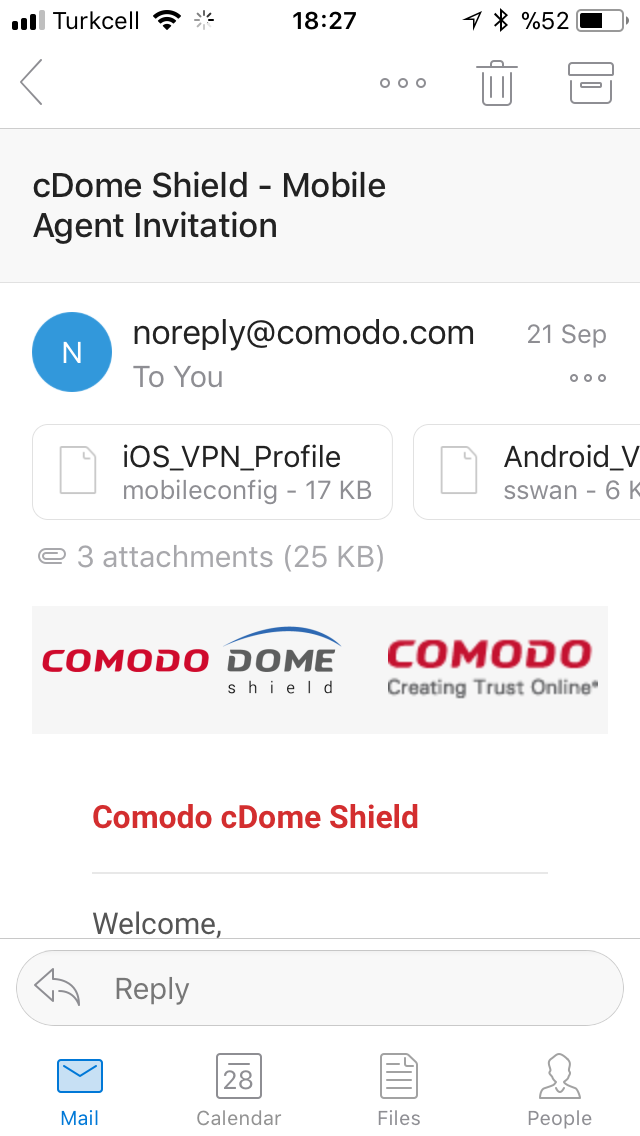Archive this email
The image size is (640, 1136).
(x=591, y=83)
